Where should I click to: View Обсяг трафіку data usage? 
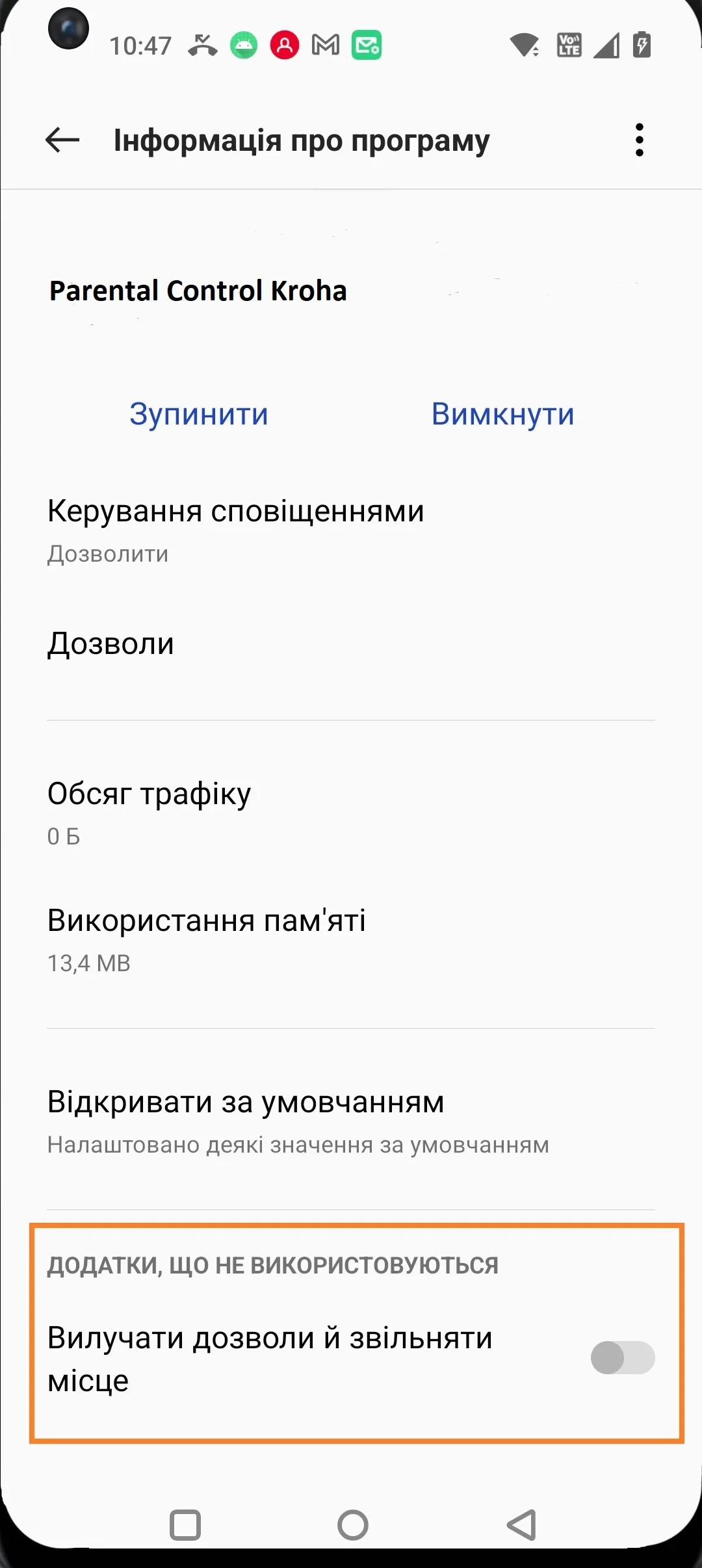[x=149, y=811]
